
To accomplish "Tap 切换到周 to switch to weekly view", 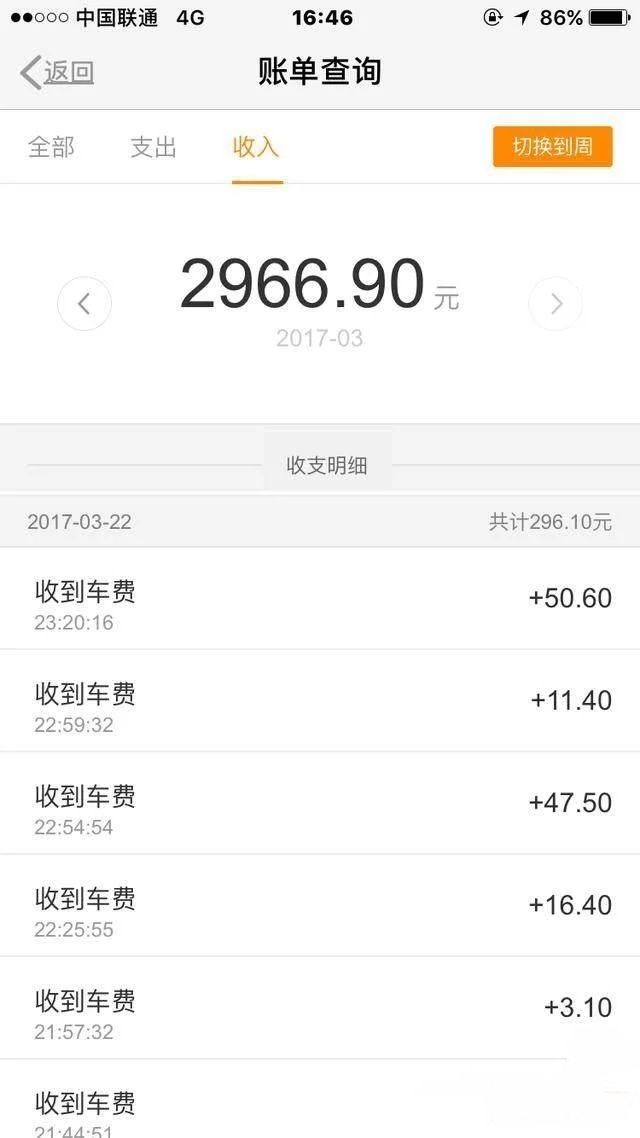I will [x=553, y=147].
